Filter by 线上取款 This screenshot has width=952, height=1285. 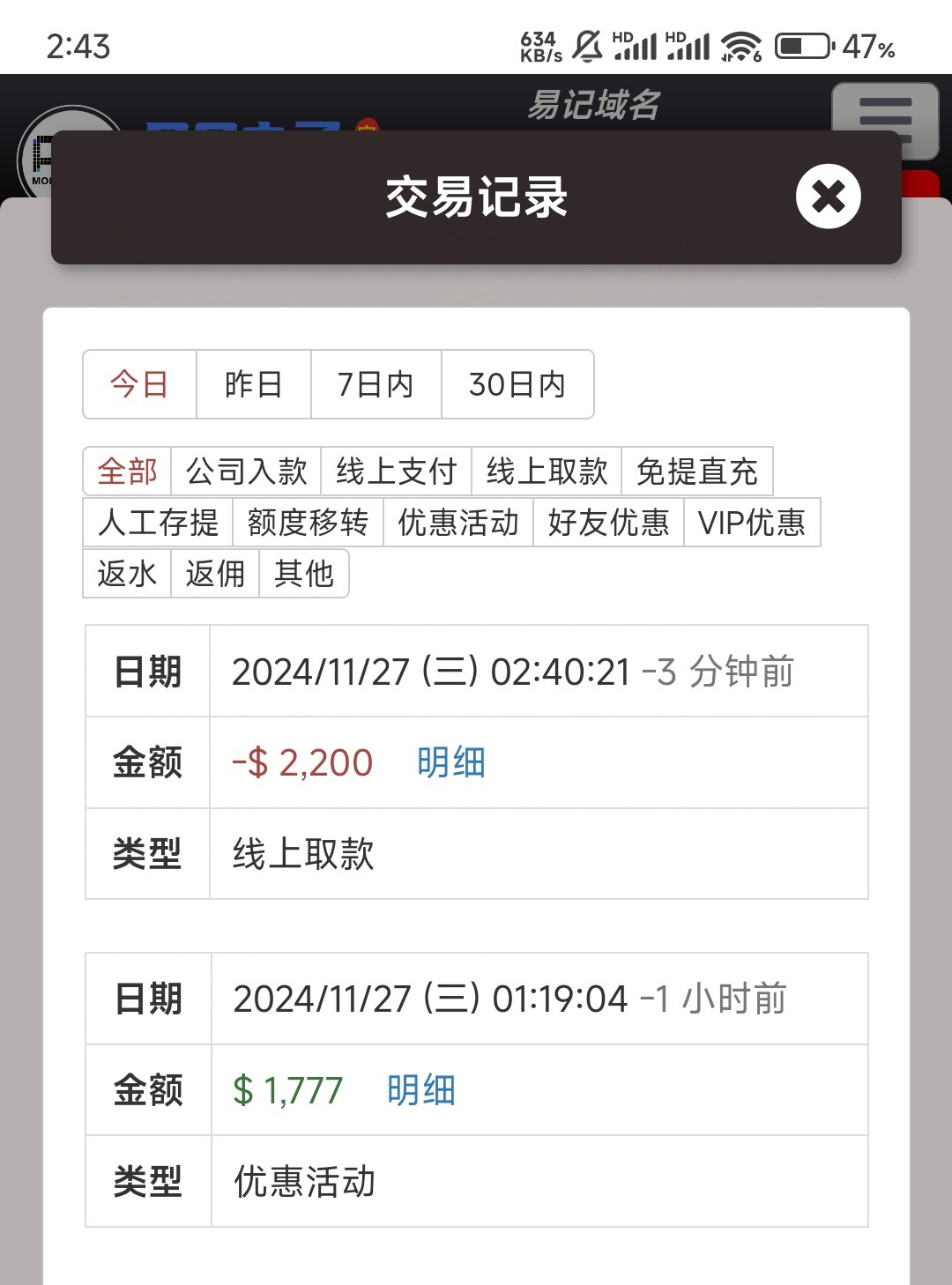(547, 472)
